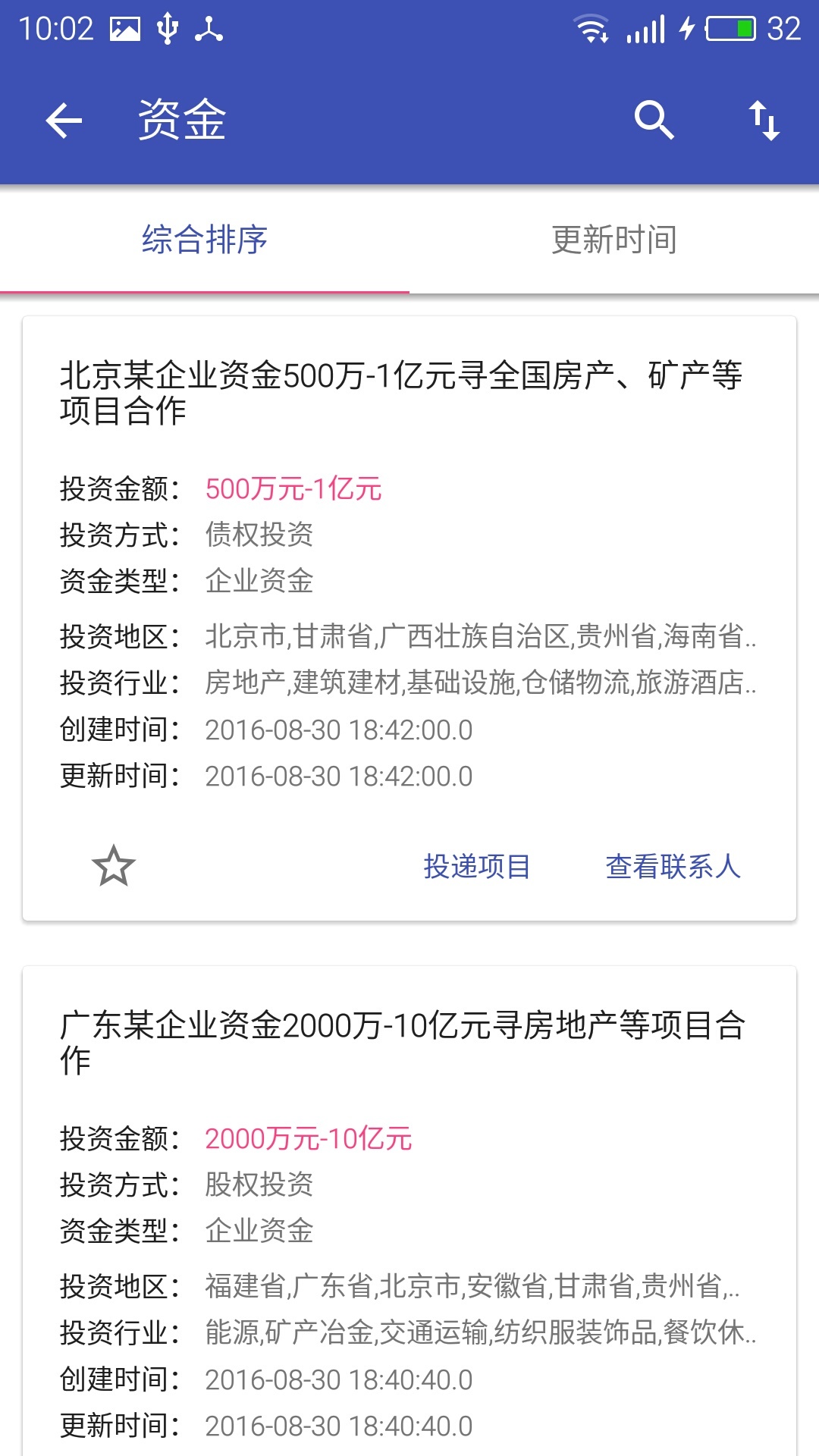Switch to the 更新时间 tab

(614, 240)
